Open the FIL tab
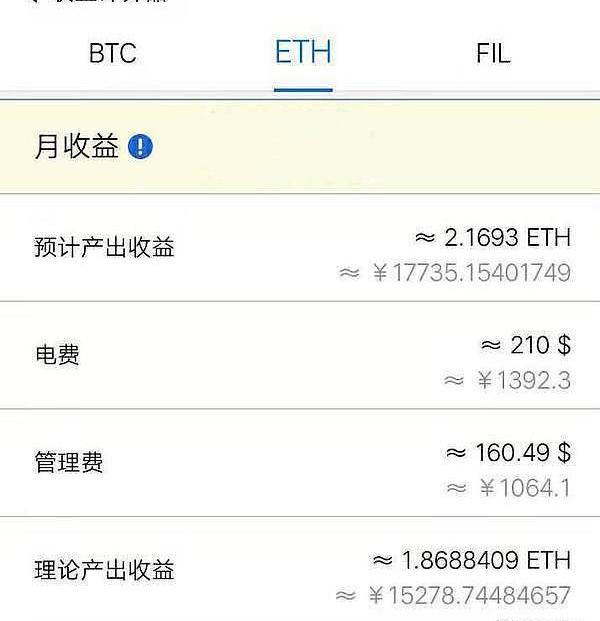Image resolution: width=600 pixels, height=621 pixels. click(493, 53)
